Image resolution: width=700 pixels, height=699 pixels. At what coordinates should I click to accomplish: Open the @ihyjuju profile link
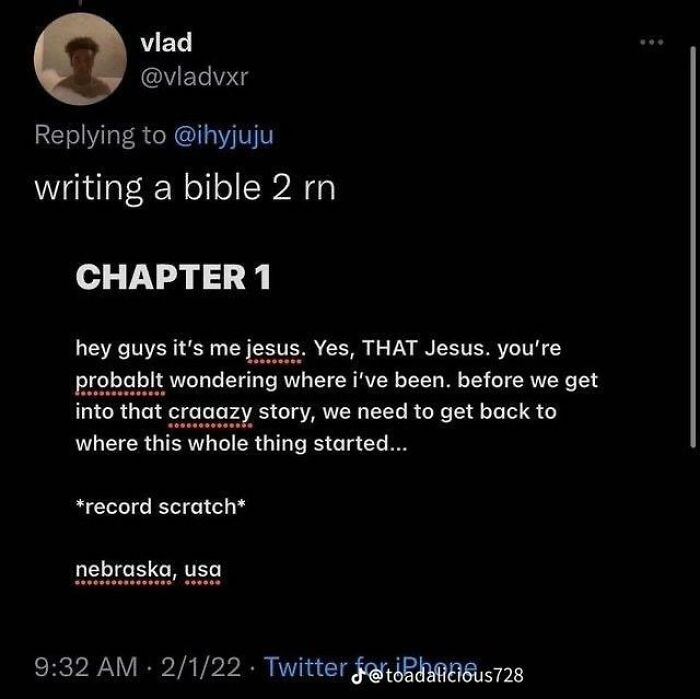click(224, 135)
